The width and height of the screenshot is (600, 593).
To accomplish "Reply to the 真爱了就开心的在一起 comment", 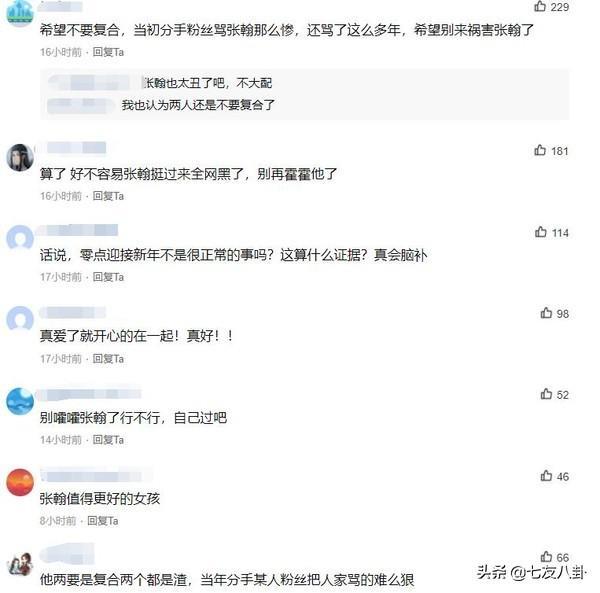I will [x=107, y=358].
